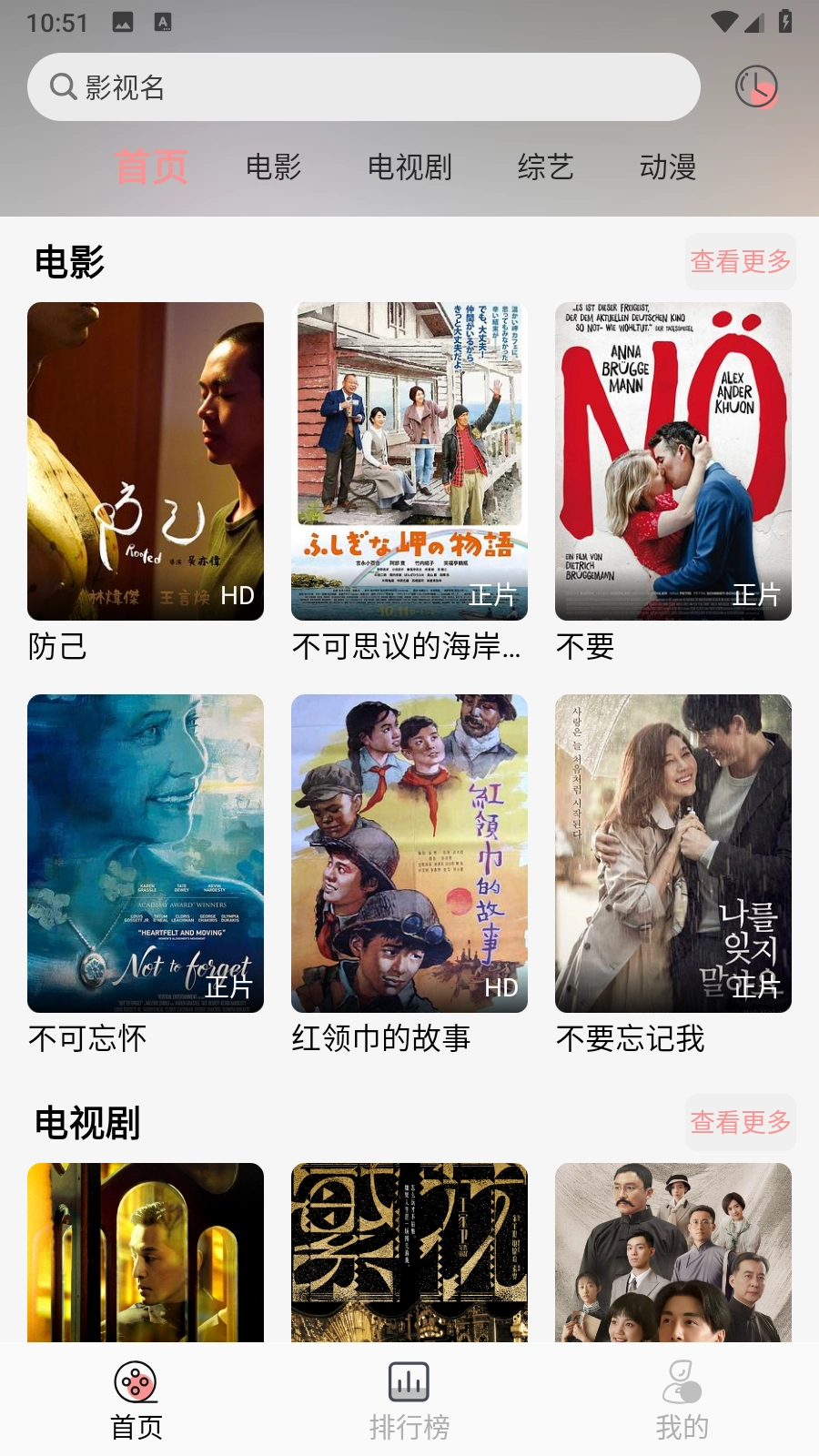
Task: Tap the 我的 profile icon in bottom bar
Action: [x=681, y=1380]
